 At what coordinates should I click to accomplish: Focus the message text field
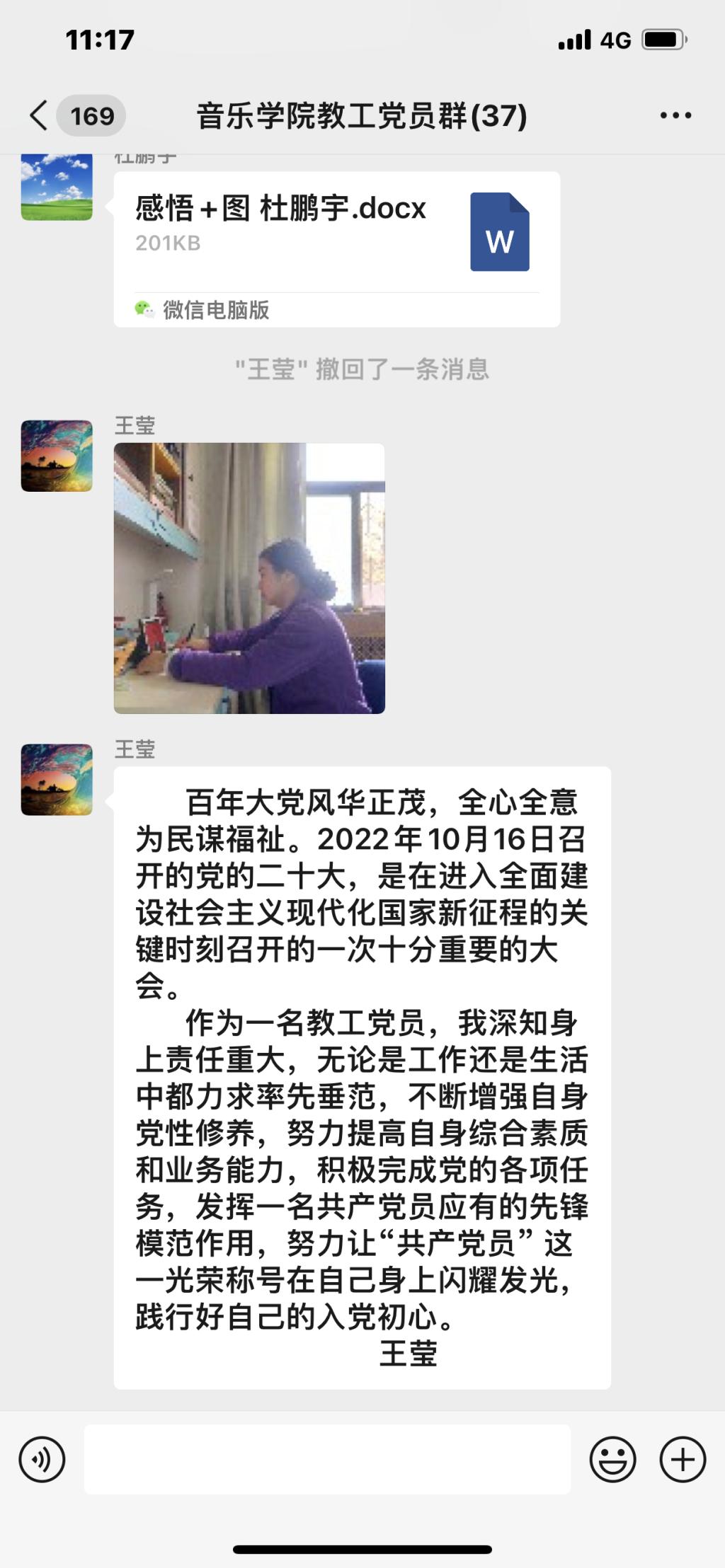(327, 1459)
